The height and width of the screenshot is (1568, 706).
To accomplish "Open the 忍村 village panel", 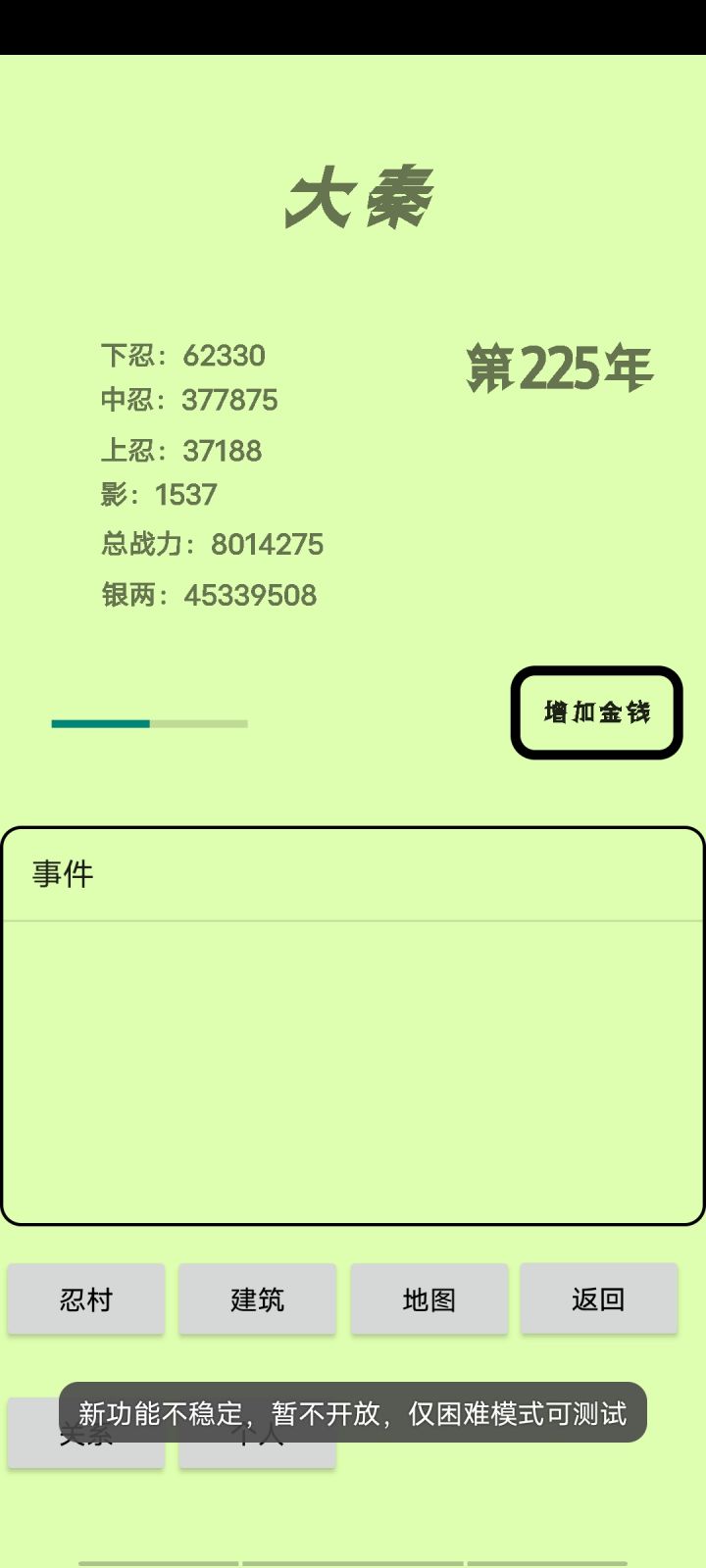I will (x=86, y=1299).
